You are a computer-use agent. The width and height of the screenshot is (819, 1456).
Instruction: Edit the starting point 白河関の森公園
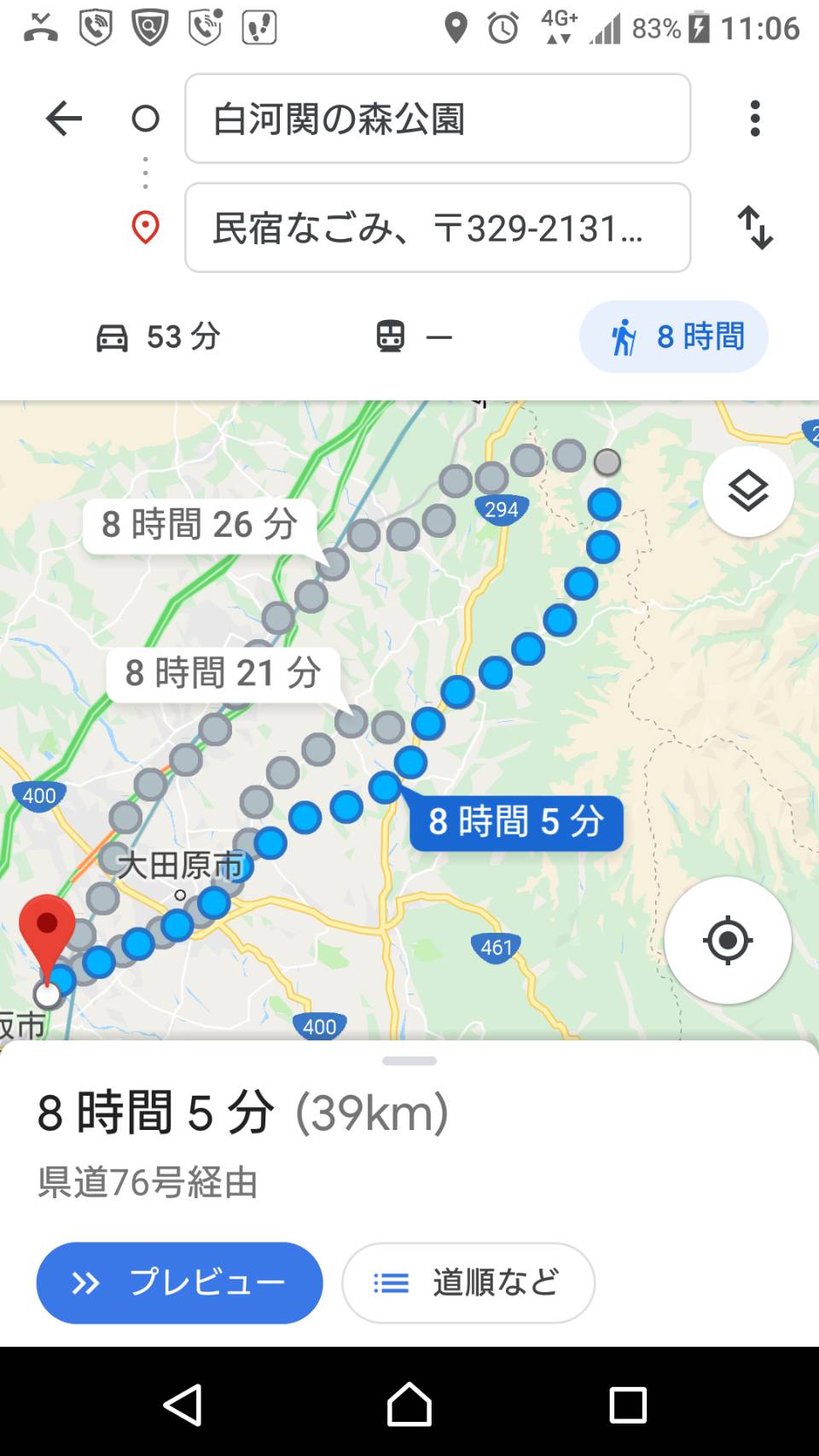[437, 119]
